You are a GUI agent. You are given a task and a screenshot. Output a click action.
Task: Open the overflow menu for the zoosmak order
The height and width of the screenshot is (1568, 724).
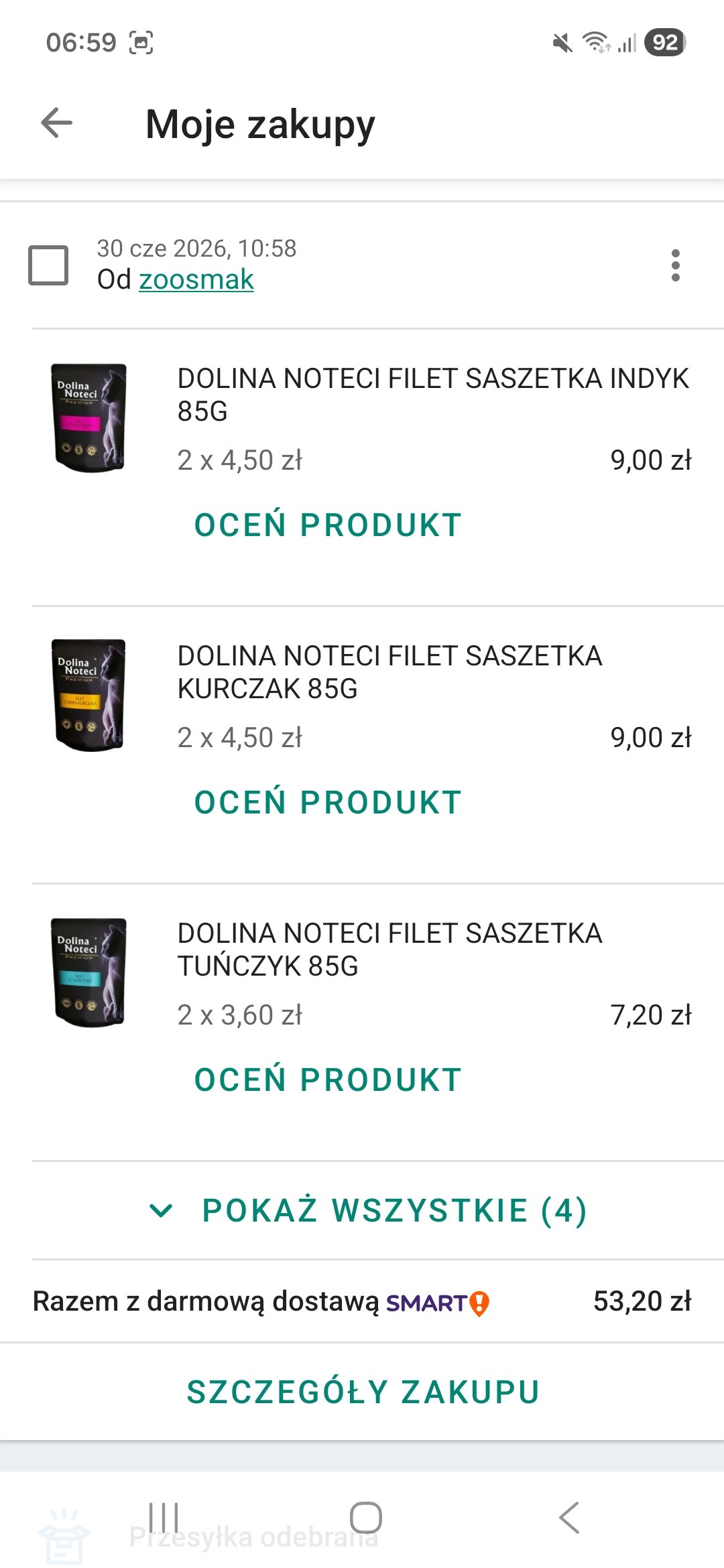pyautogui.click(x=675, y=265)
